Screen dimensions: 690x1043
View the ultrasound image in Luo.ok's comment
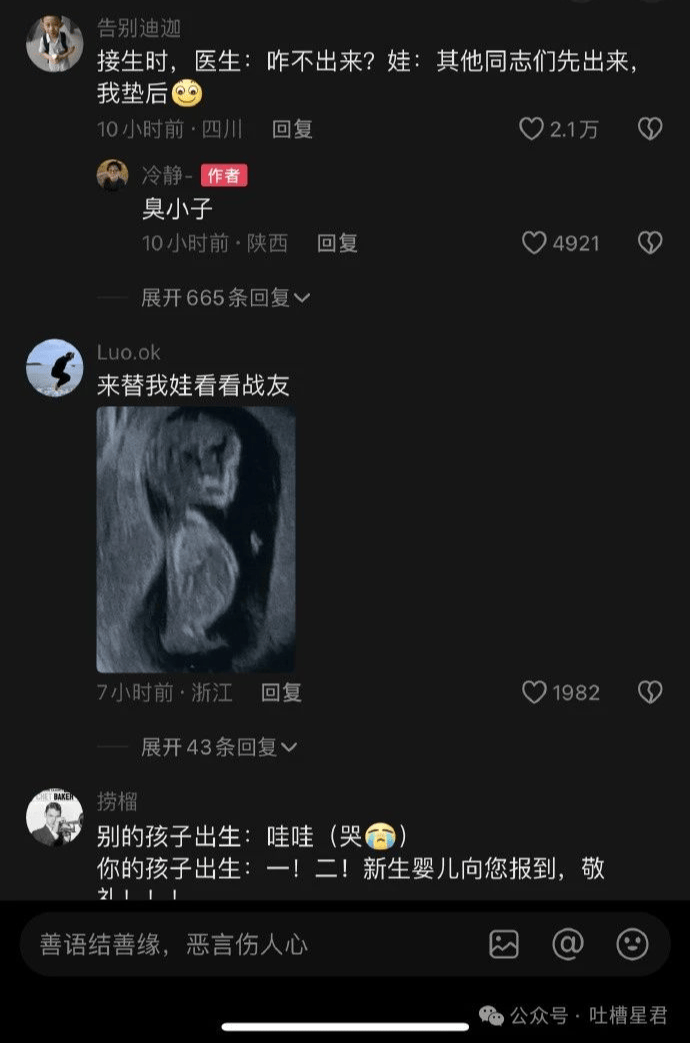click(x=196, y=540)
